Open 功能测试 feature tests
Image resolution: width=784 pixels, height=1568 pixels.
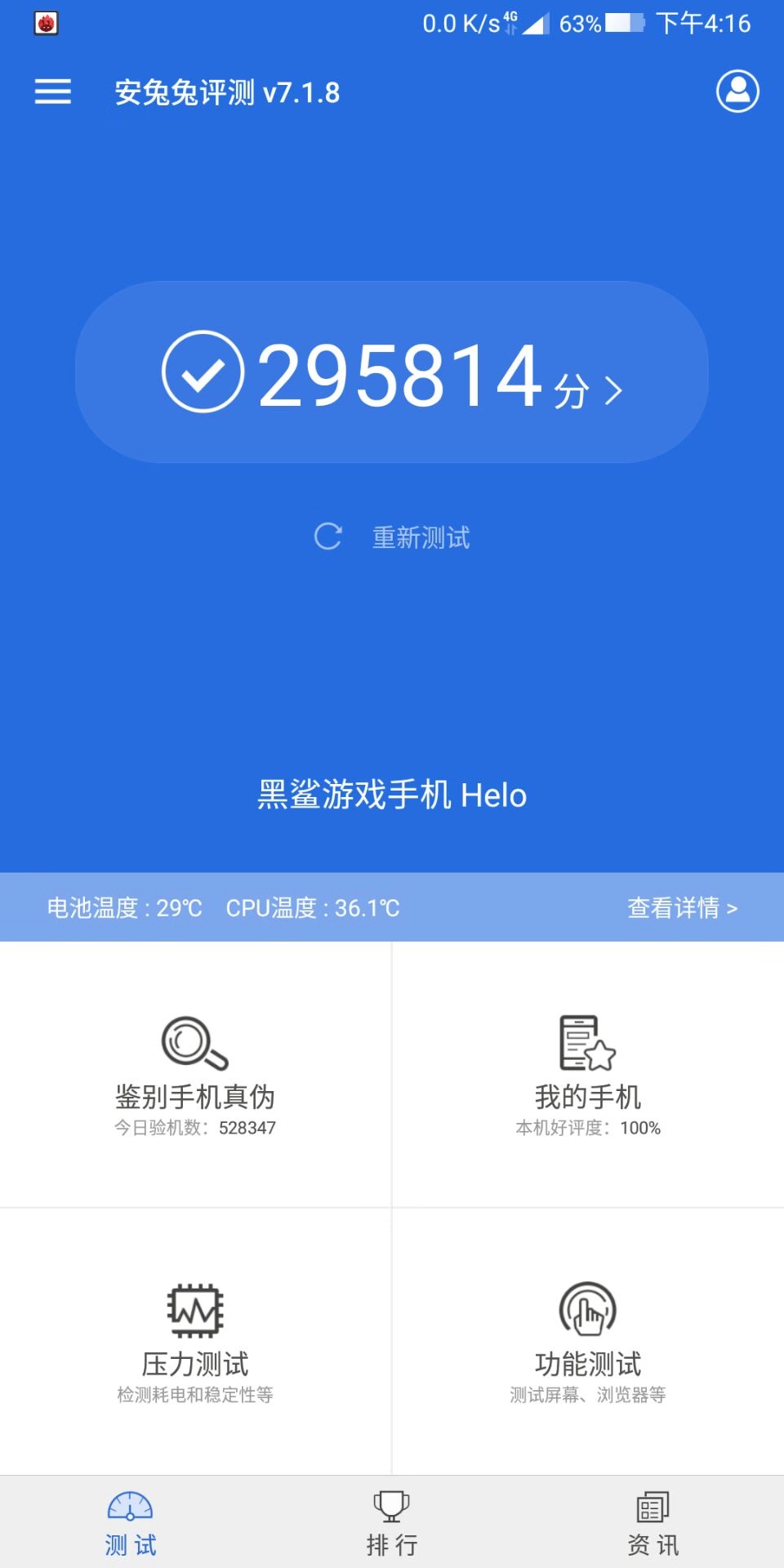pos(588,1342)
